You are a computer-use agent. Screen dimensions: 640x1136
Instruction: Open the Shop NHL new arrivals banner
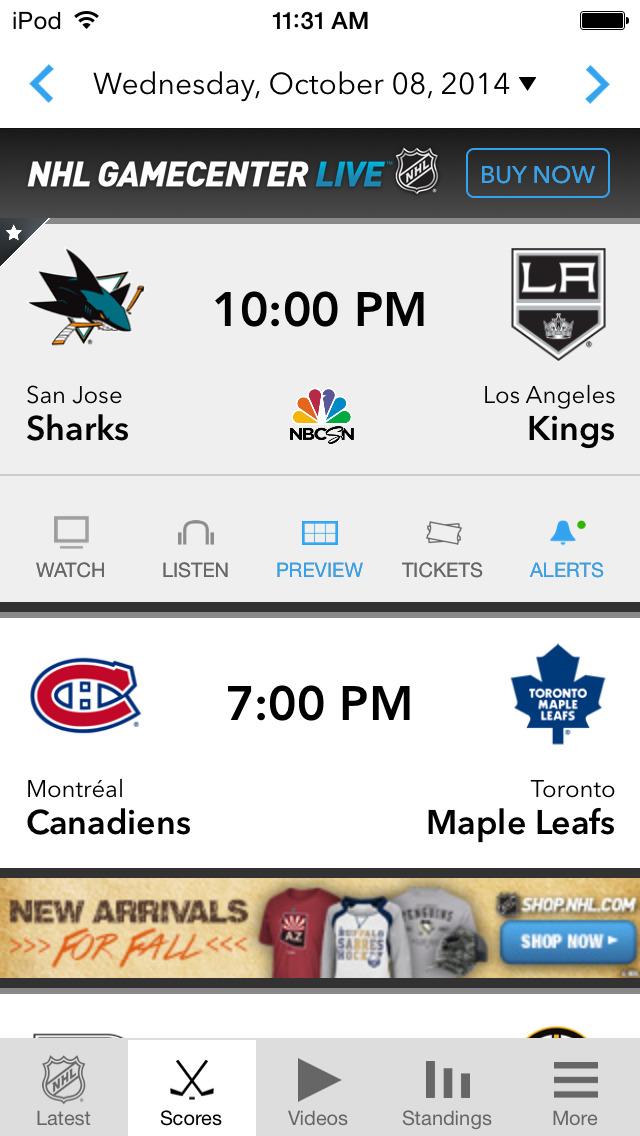320,928
